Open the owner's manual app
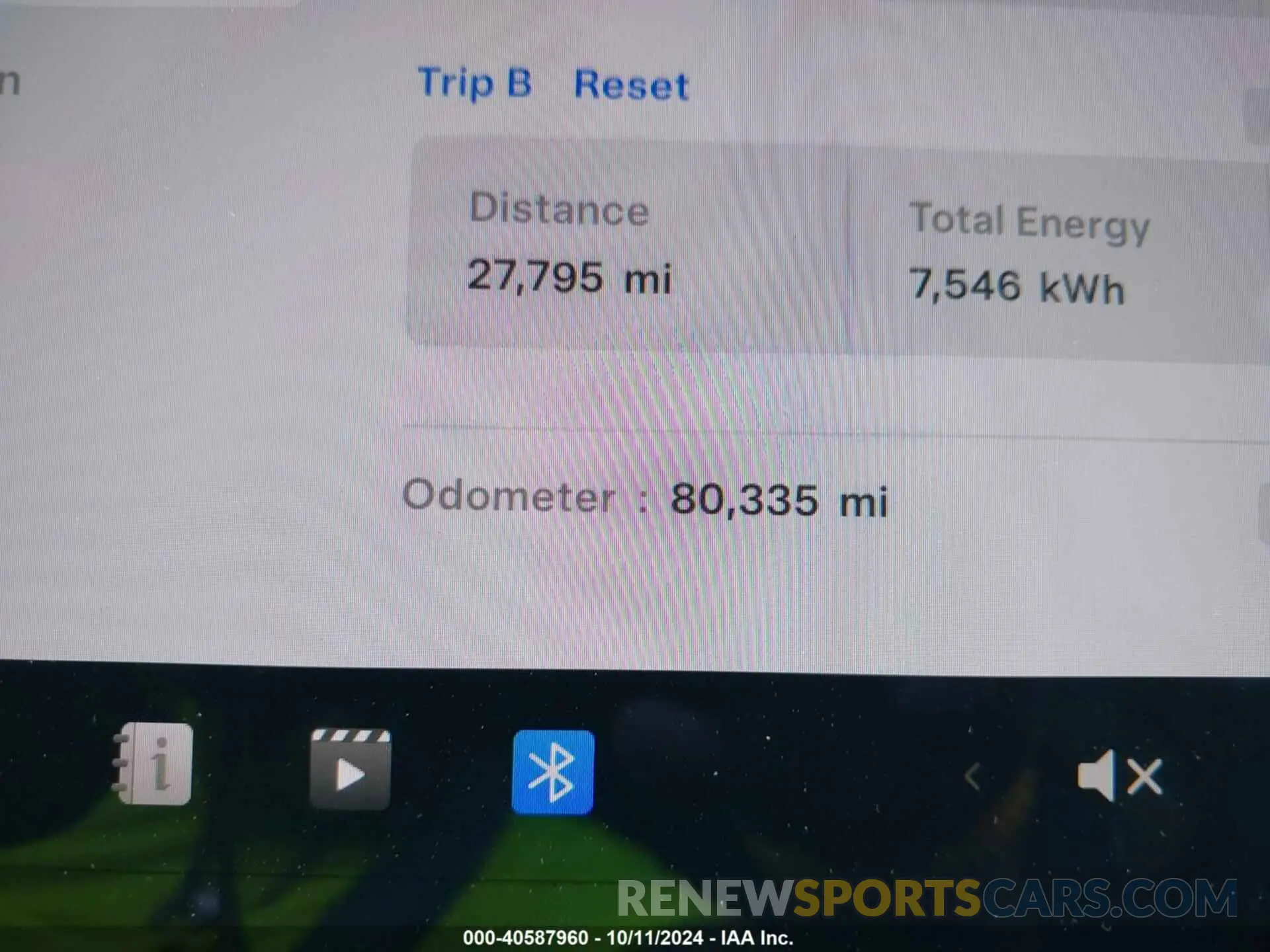 pyautogui.click(x=155, y=764)
